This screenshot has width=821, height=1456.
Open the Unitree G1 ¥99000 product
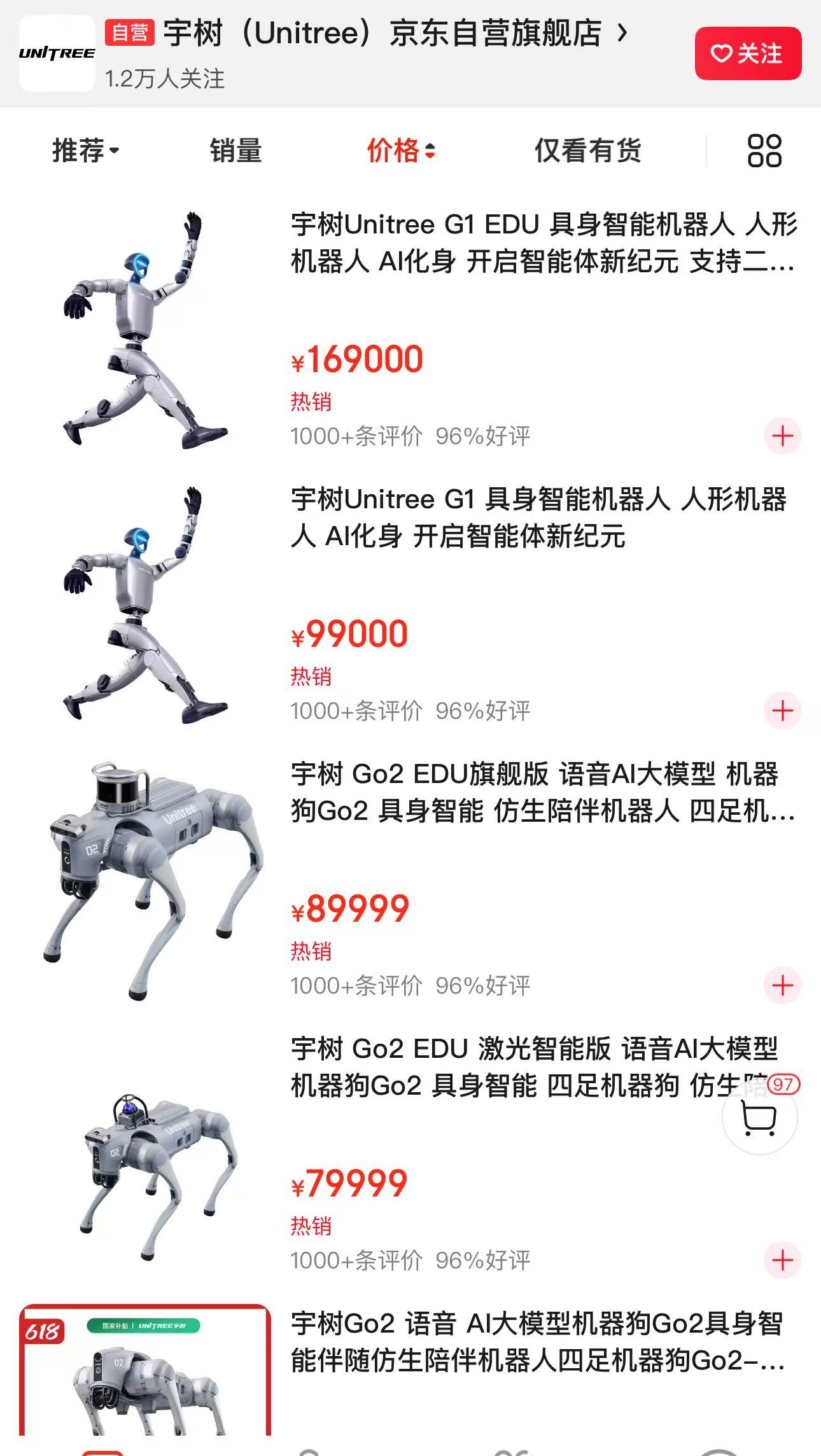coord(538,518)
